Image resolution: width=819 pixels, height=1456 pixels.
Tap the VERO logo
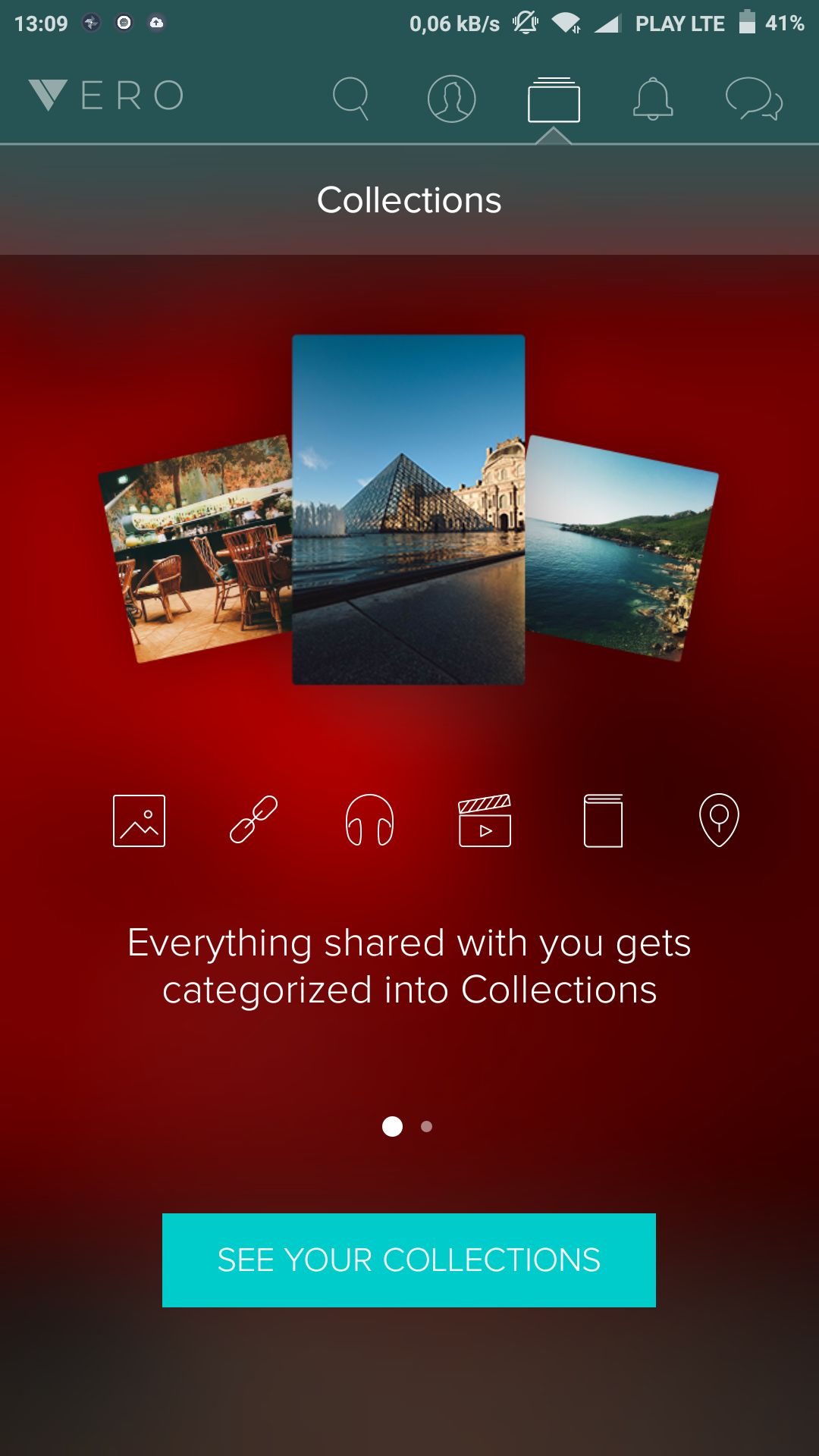tap(106, 96)
